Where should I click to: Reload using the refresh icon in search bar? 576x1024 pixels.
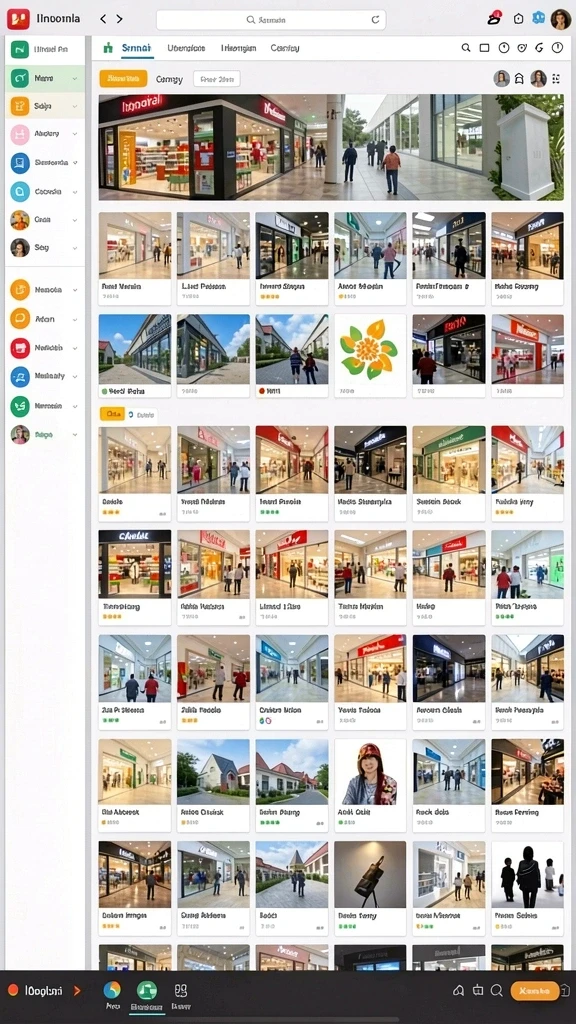tap(376, 20)
